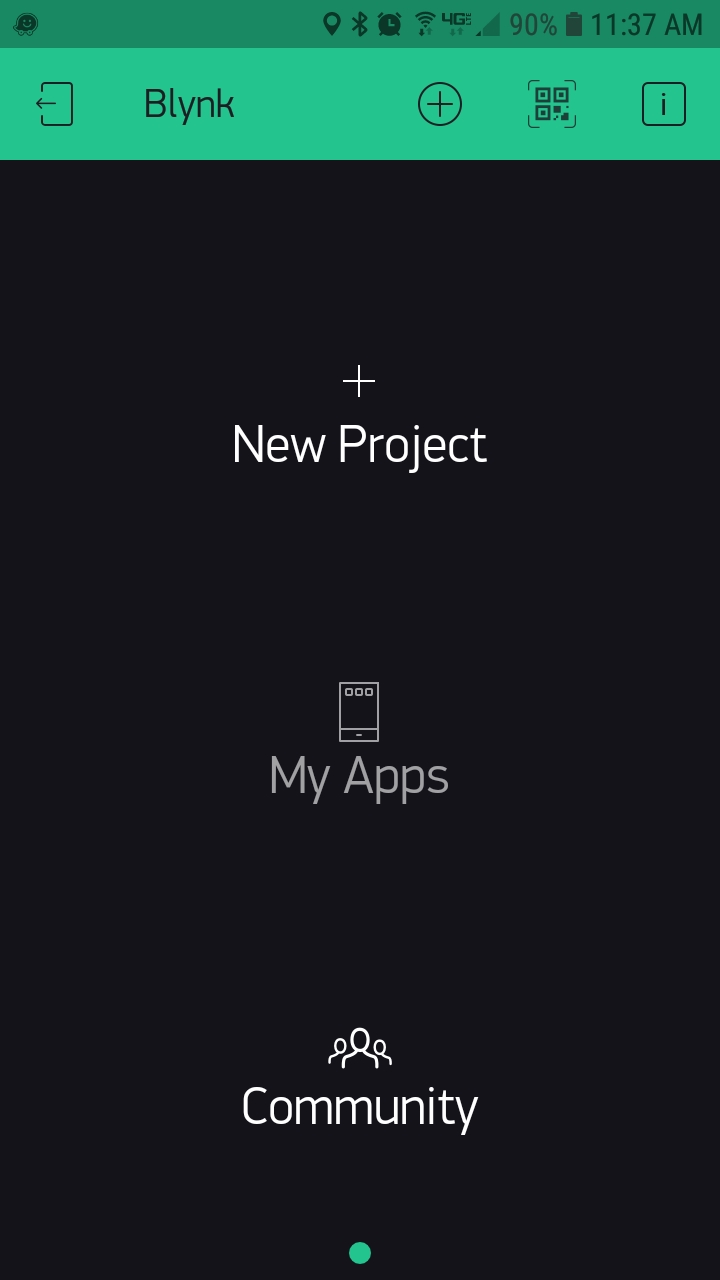Create a New Project

(359, 420)
